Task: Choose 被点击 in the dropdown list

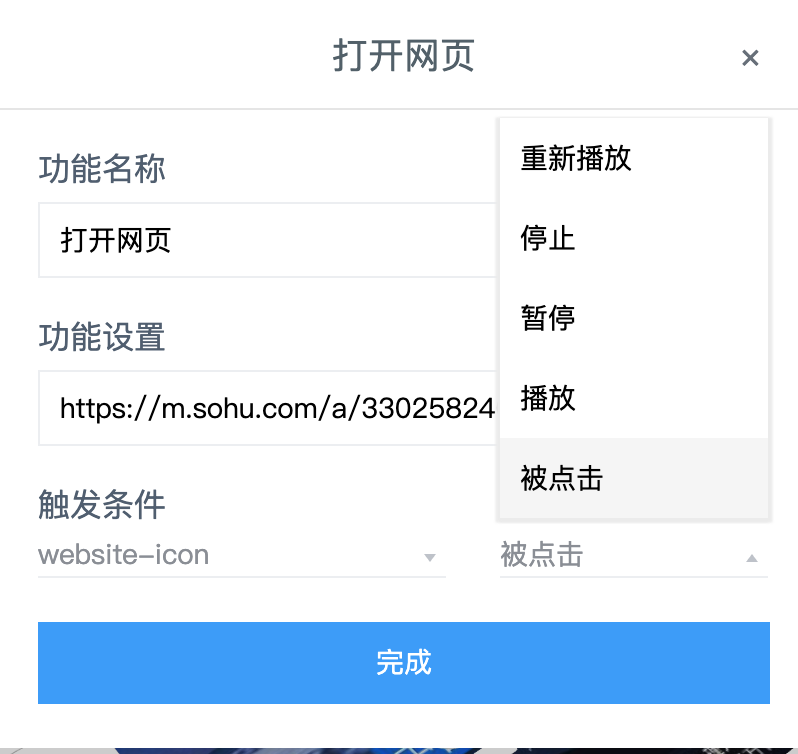Action: click(633, 478)
